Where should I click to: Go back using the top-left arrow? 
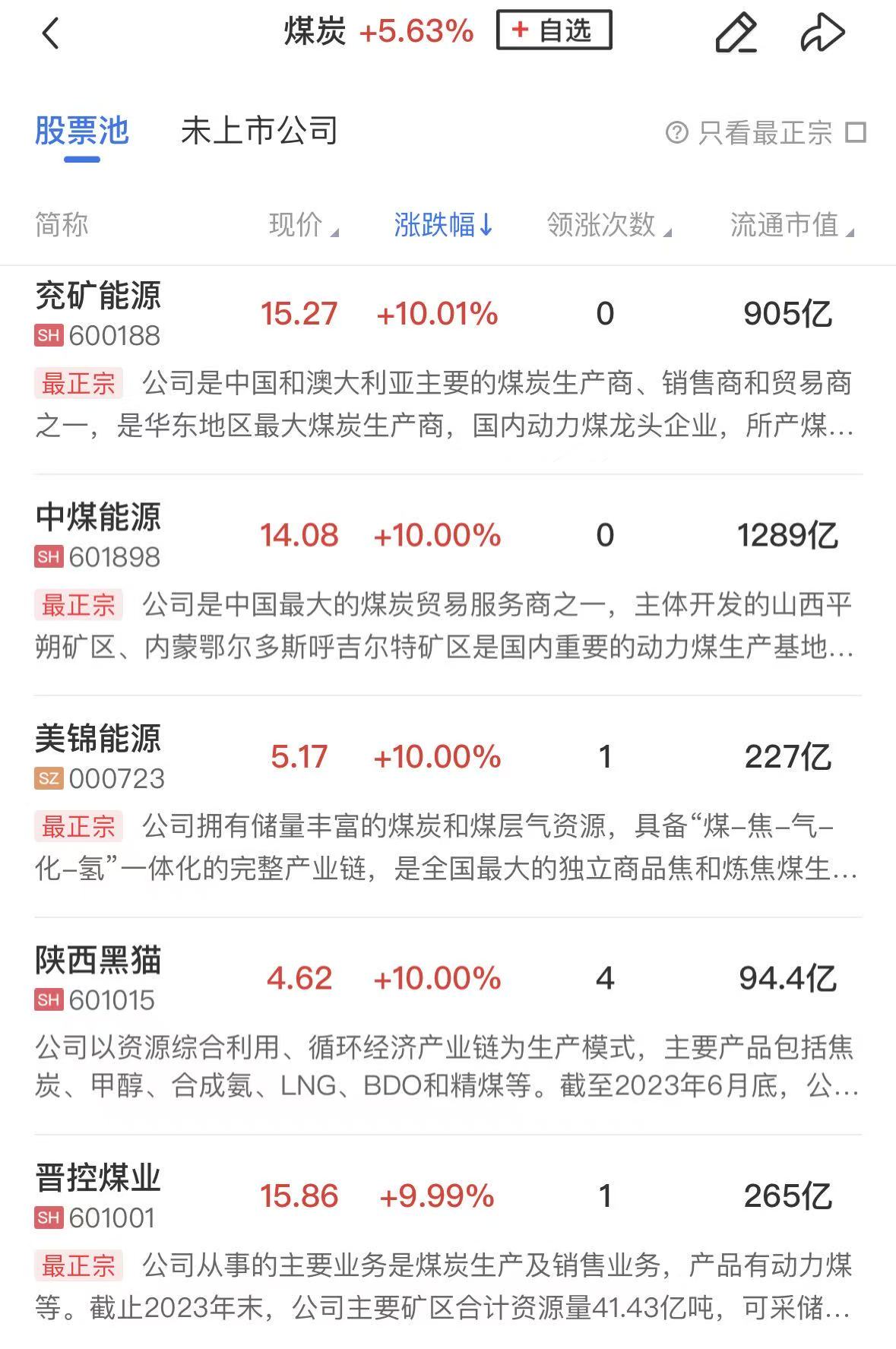51,33
